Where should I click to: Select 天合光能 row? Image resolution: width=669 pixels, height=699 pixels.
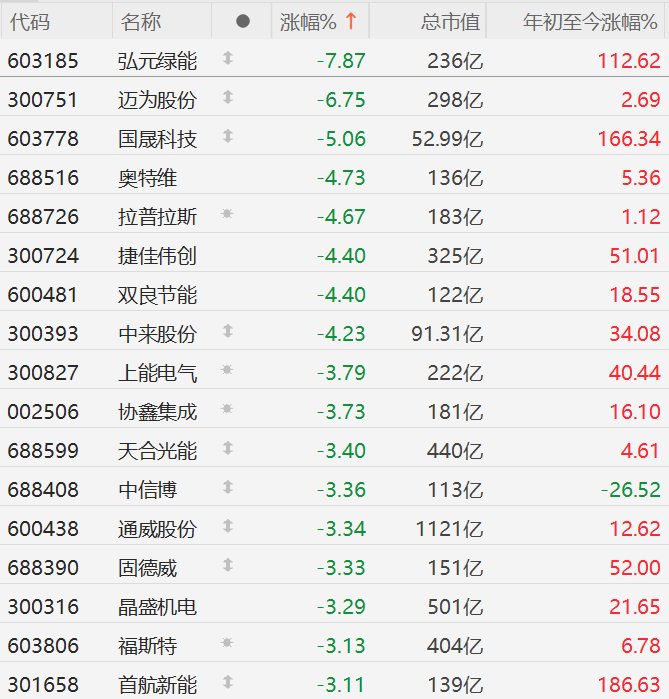pos(157,451)
